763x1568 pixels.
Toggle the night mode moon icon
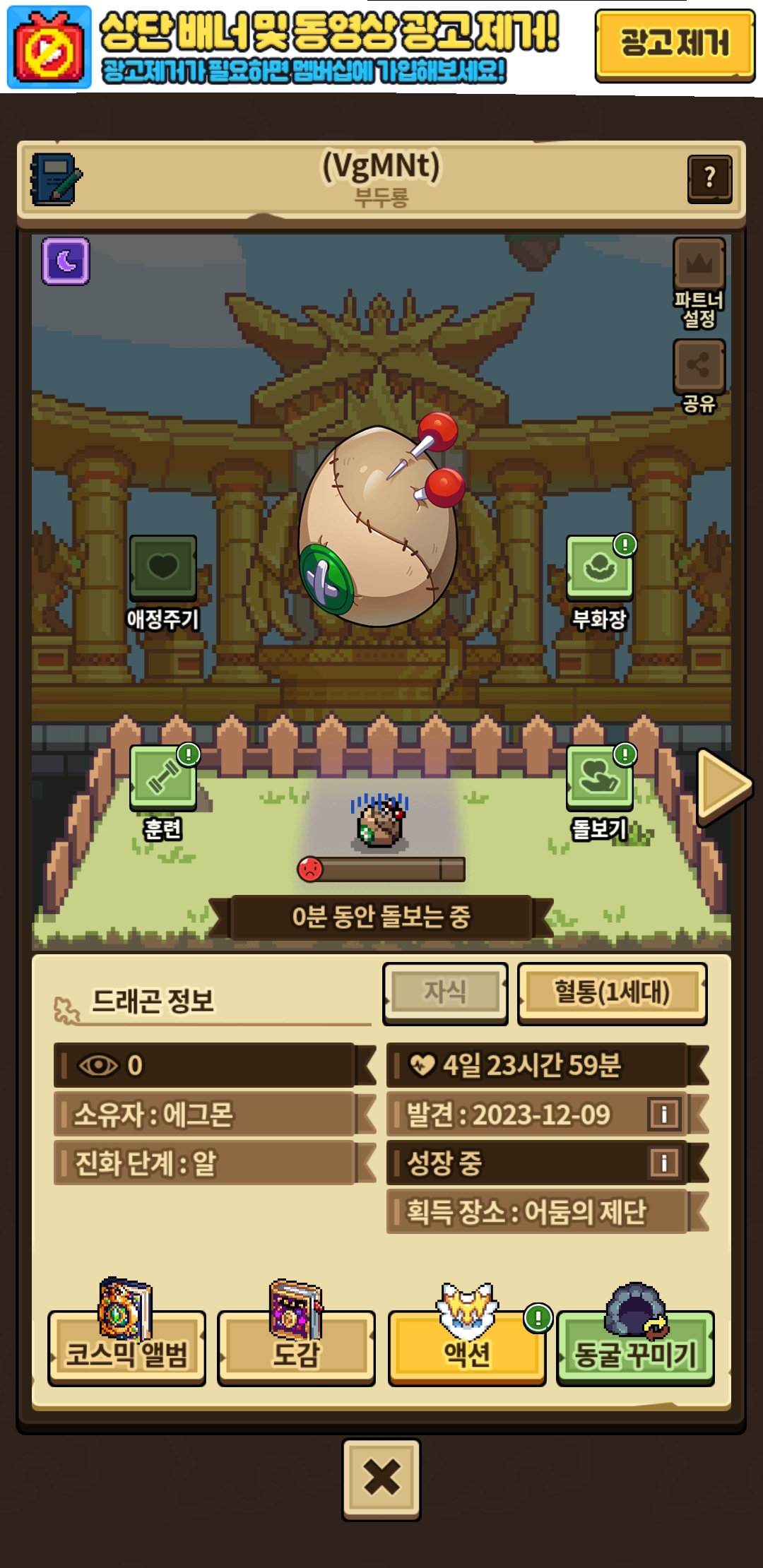point(66,261)
